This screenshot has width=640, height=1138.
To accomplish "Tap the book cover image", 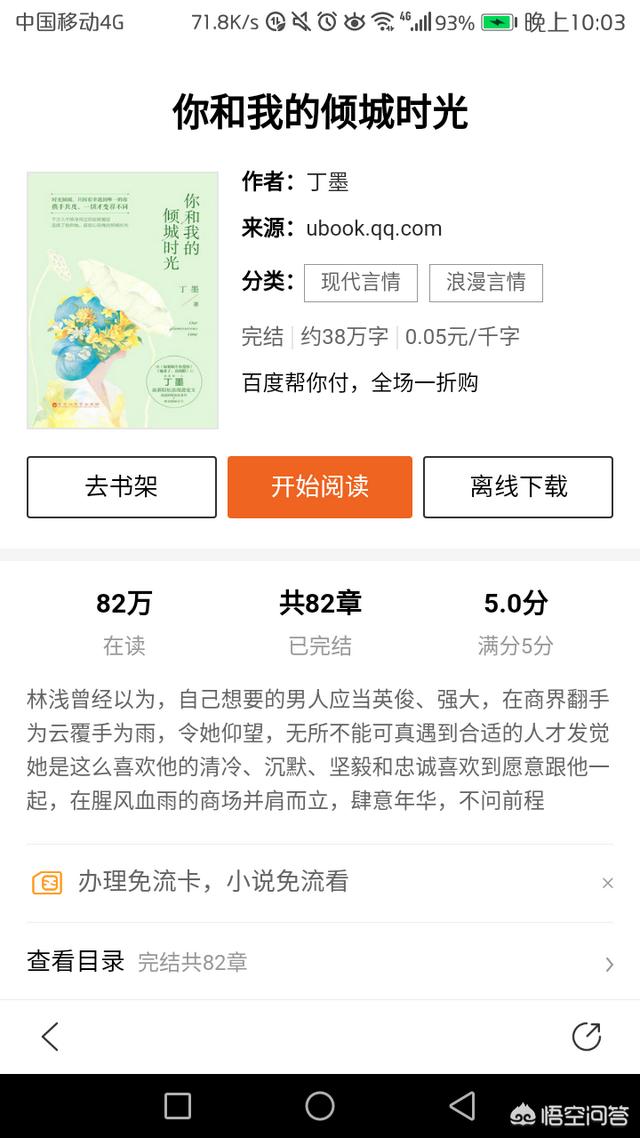I will pos(123,300).
